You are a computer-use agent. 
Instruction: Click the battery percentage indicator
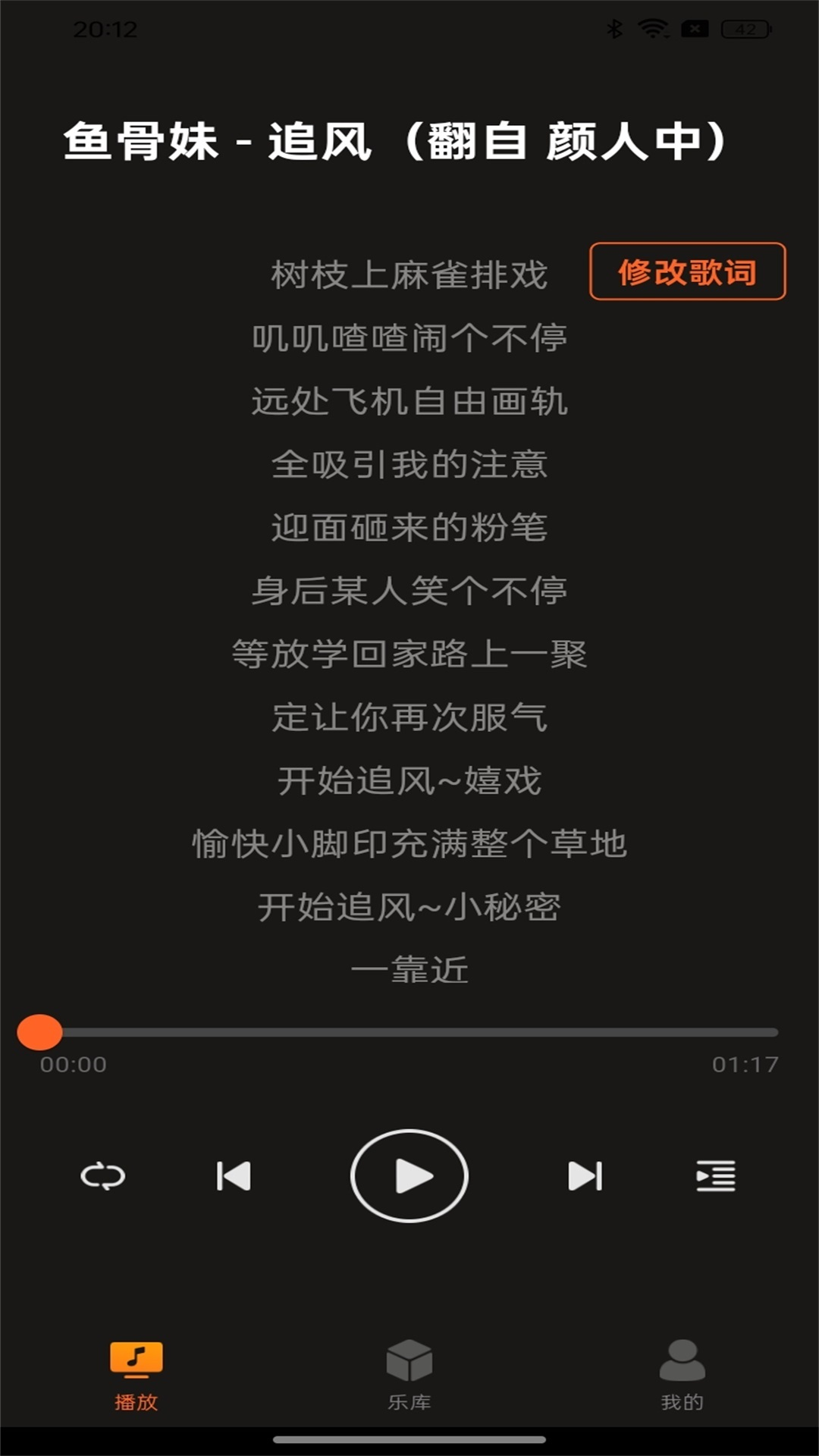[x=741, y=27]
